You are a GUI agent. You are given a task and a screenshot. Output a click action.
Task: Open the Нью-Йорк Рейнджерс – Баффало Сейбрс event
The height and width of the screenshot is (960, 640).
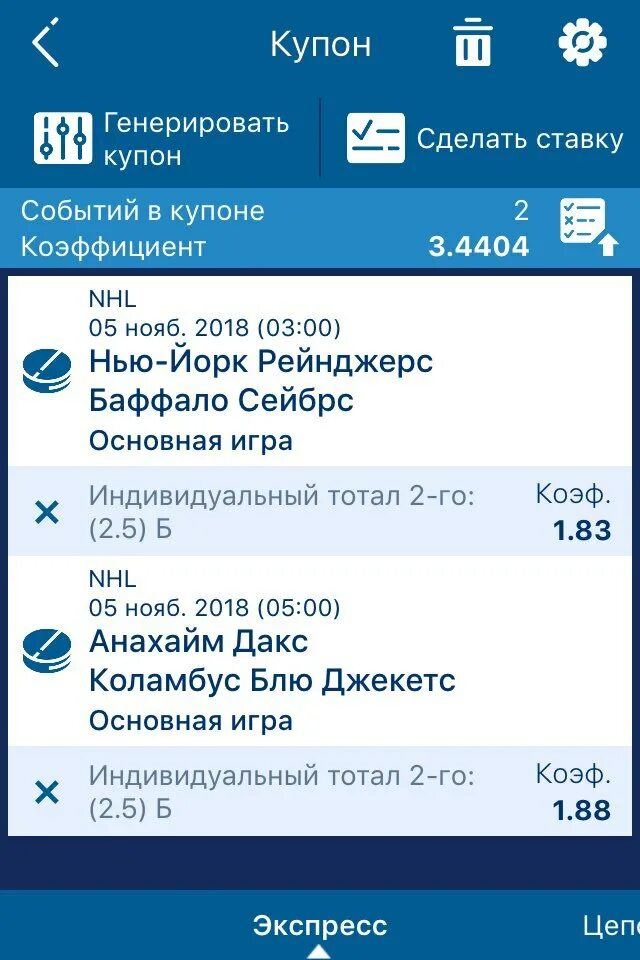[x=260, y=381]
